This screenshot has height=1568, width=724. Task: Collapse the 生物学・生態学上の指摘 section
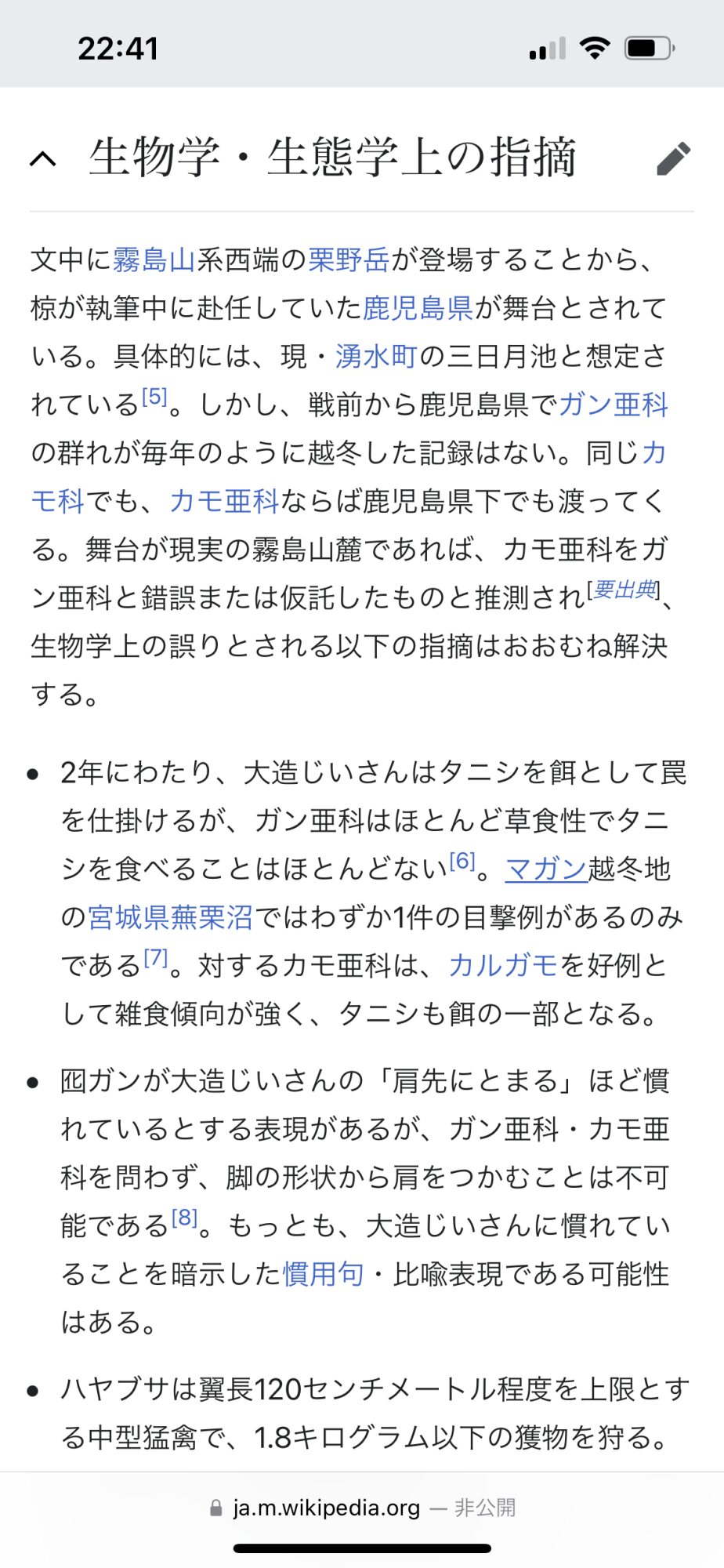[x=43, y=158]
